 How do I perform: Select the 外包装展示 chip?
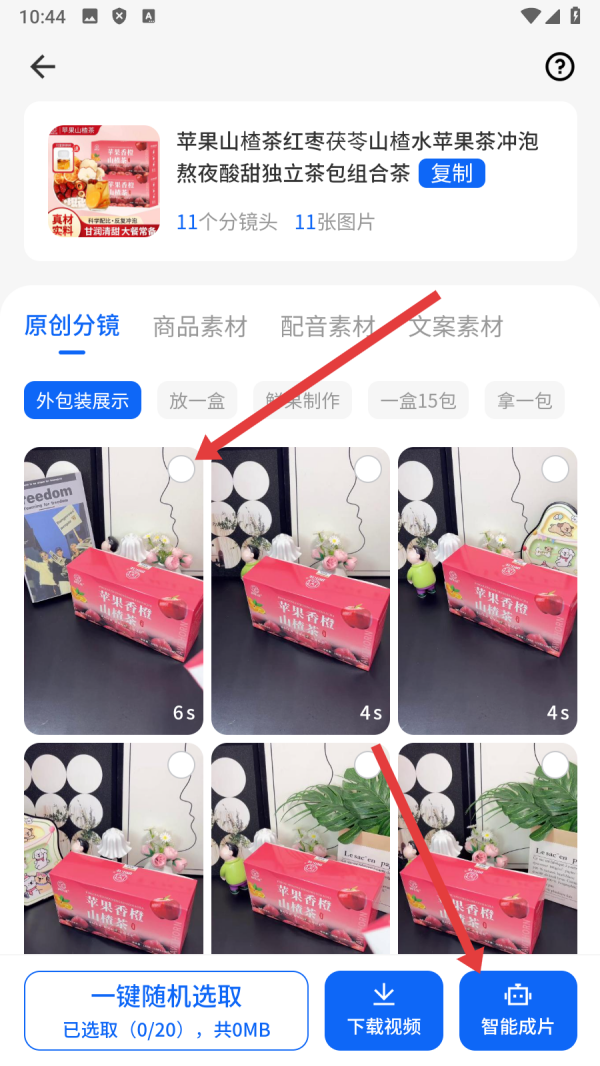coord(82,401)
